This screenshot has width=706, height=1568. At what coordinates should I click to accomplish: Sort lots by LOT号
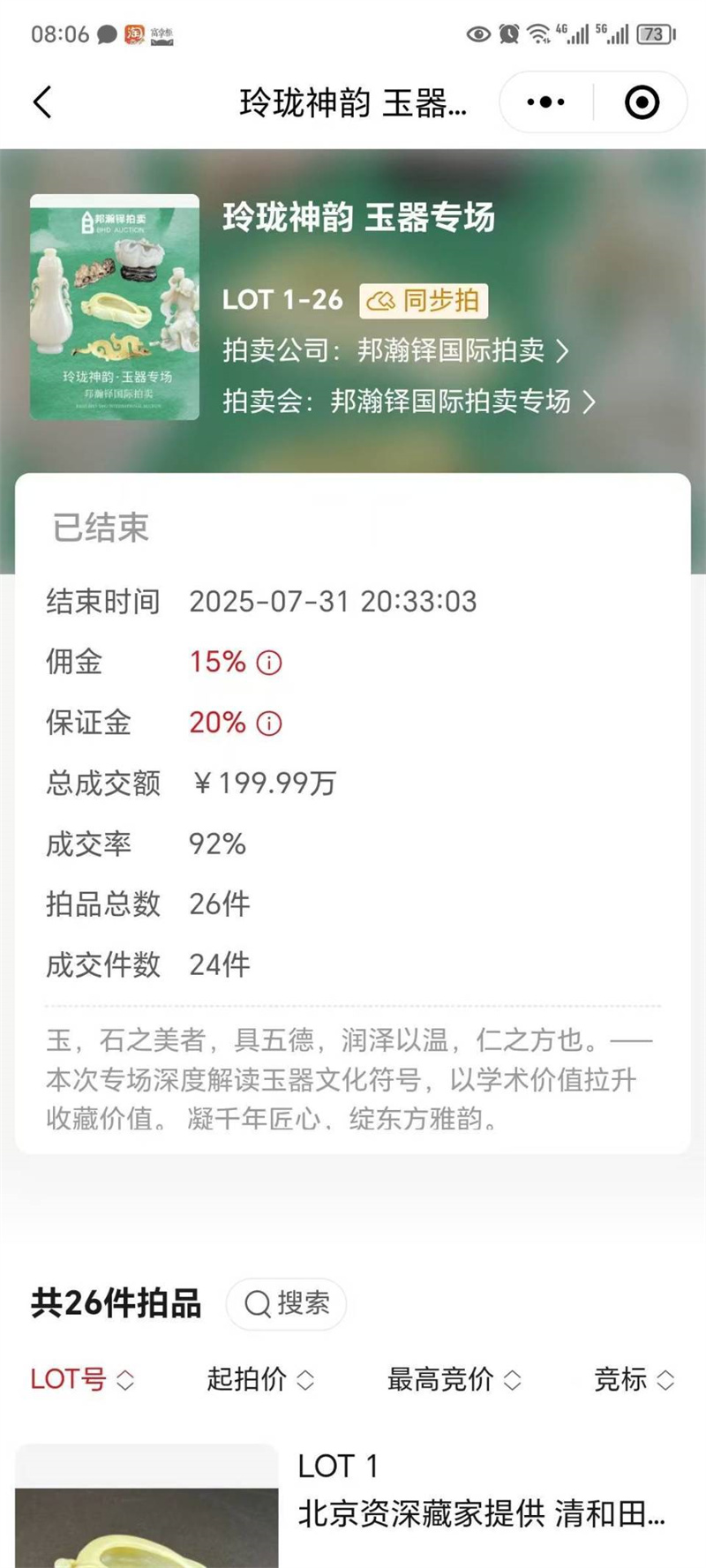tap(82, 1379)
